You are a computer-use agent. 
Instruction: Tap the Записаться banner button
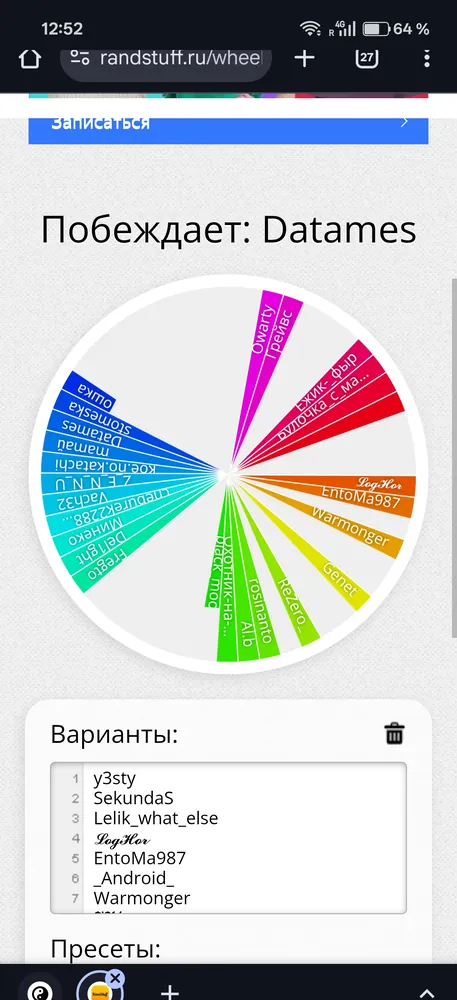[x=228, y=126]
